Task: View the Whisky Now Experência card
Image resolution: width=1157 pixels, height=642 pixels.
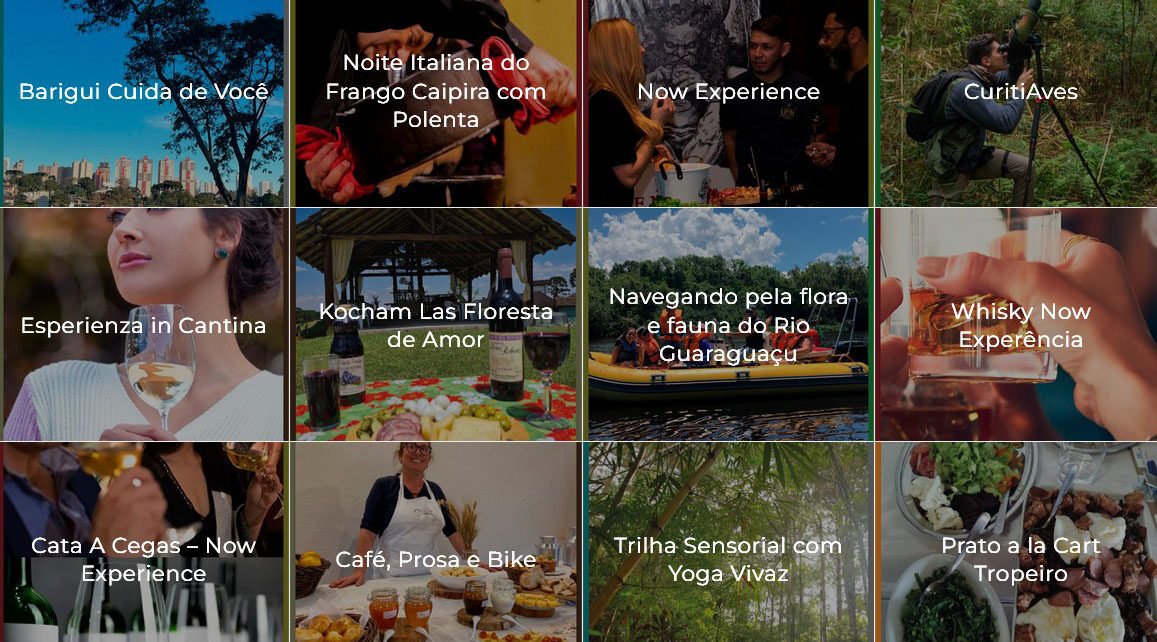Action: point(1020,325)
